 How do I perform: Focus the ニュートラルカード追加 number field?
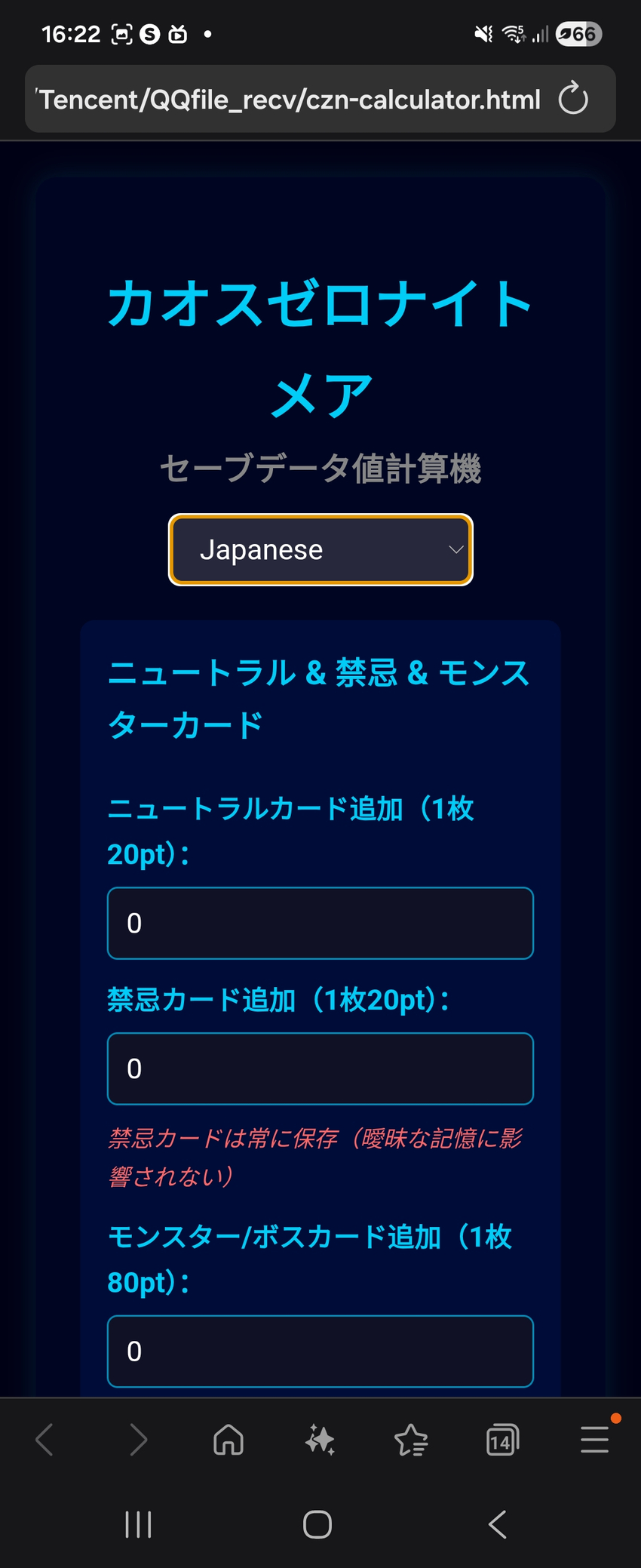(x=320, y=923)
